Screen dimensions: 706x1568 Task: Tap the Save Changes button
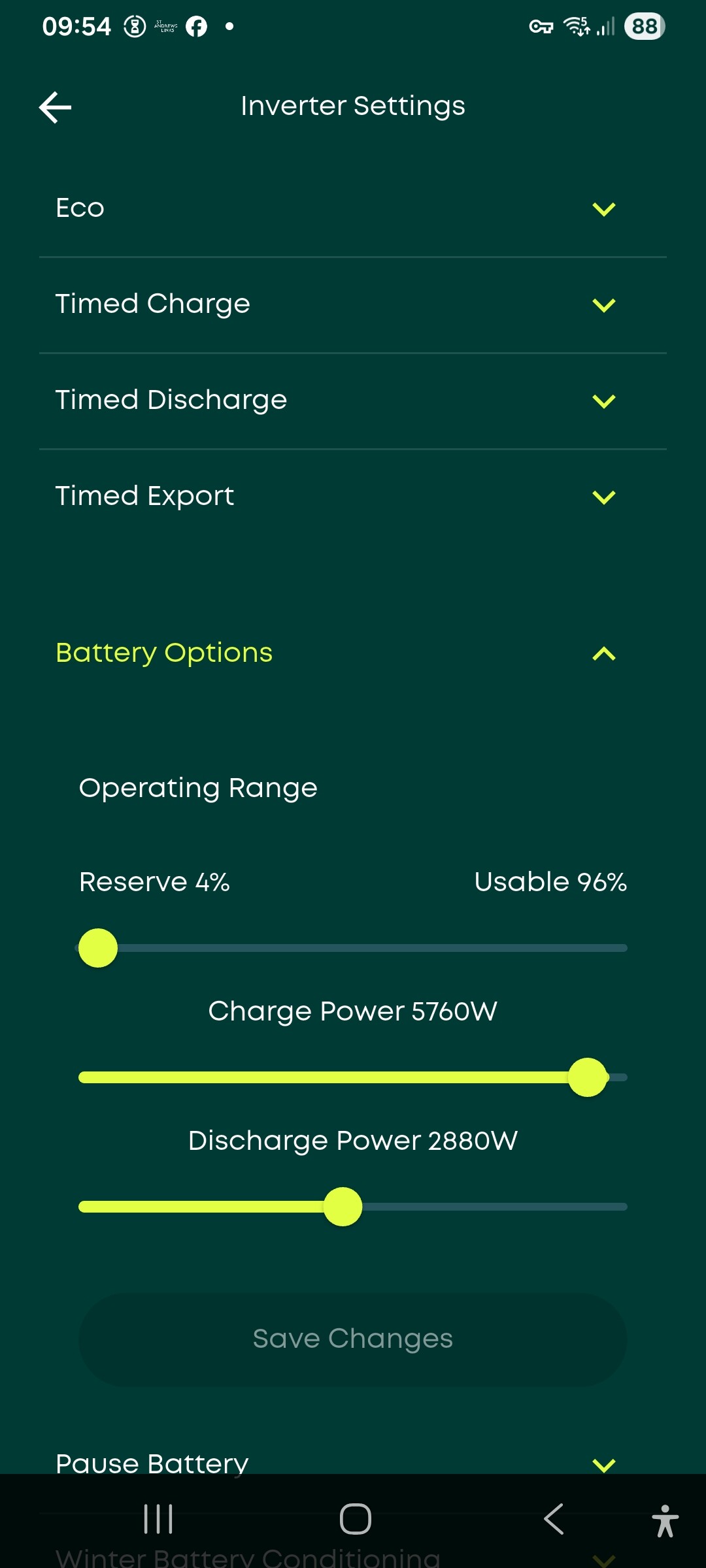(353, 1339)
